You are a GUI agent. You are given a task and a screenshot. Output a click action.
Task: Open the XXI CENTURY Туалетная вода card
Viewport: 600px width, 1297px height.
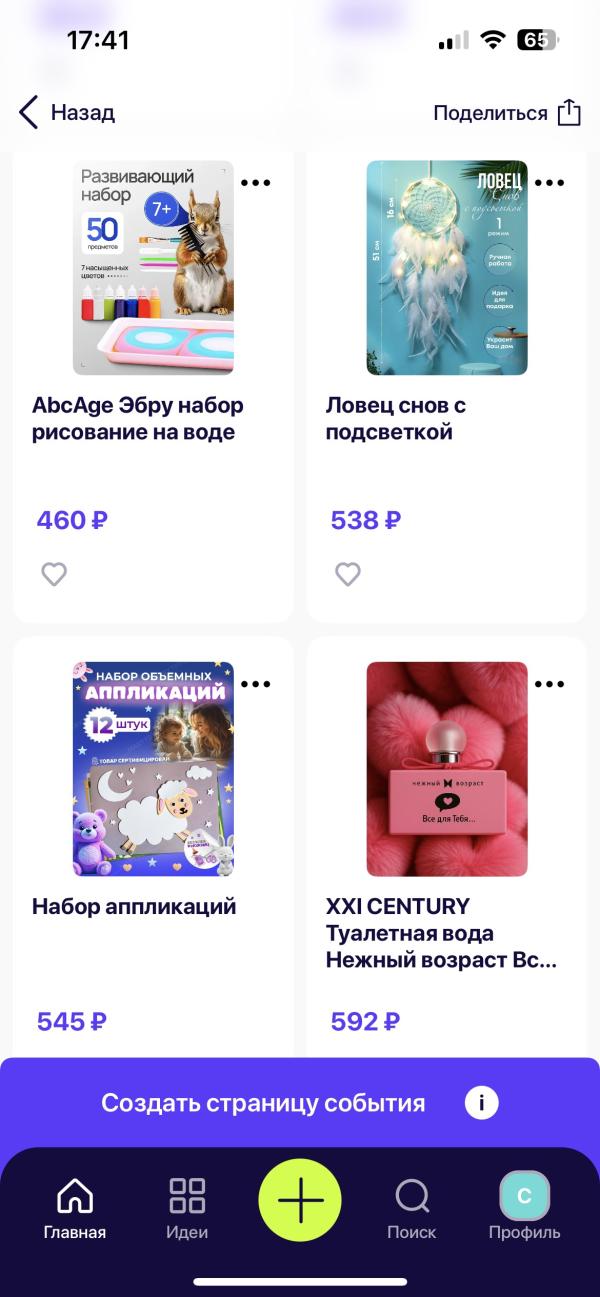(446, 768)
